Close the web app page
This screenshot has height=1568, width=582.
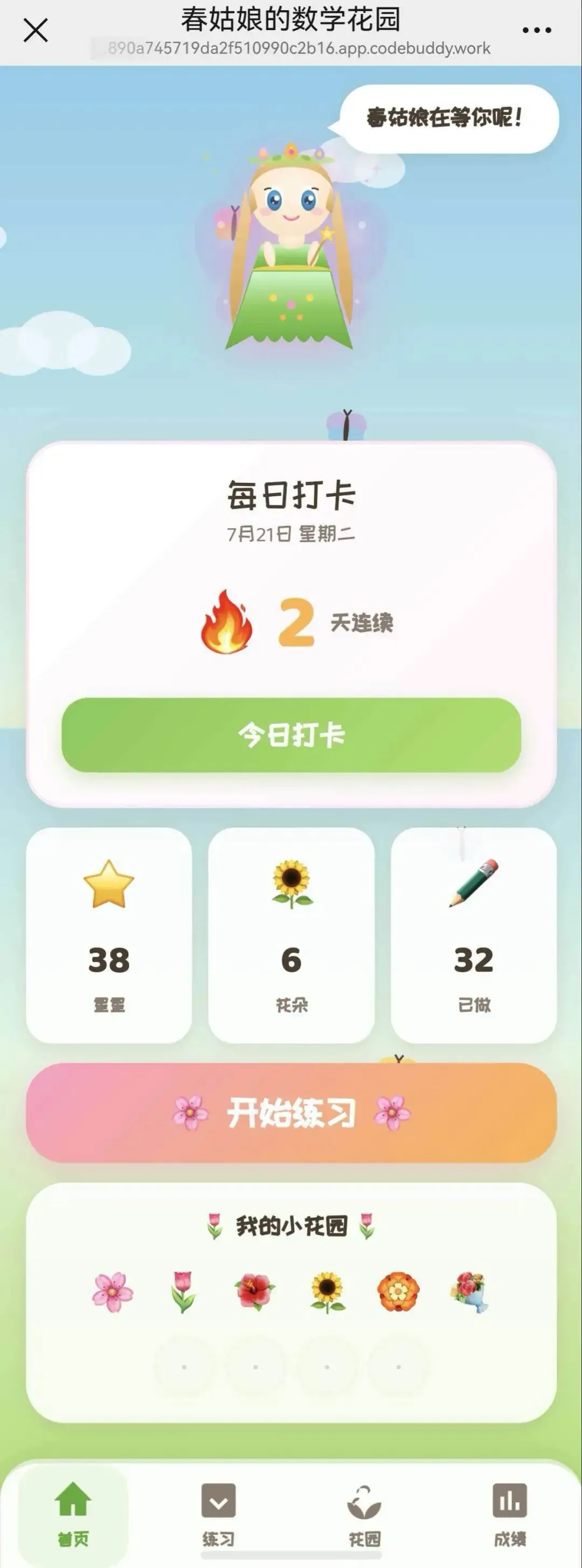(36, 30)
